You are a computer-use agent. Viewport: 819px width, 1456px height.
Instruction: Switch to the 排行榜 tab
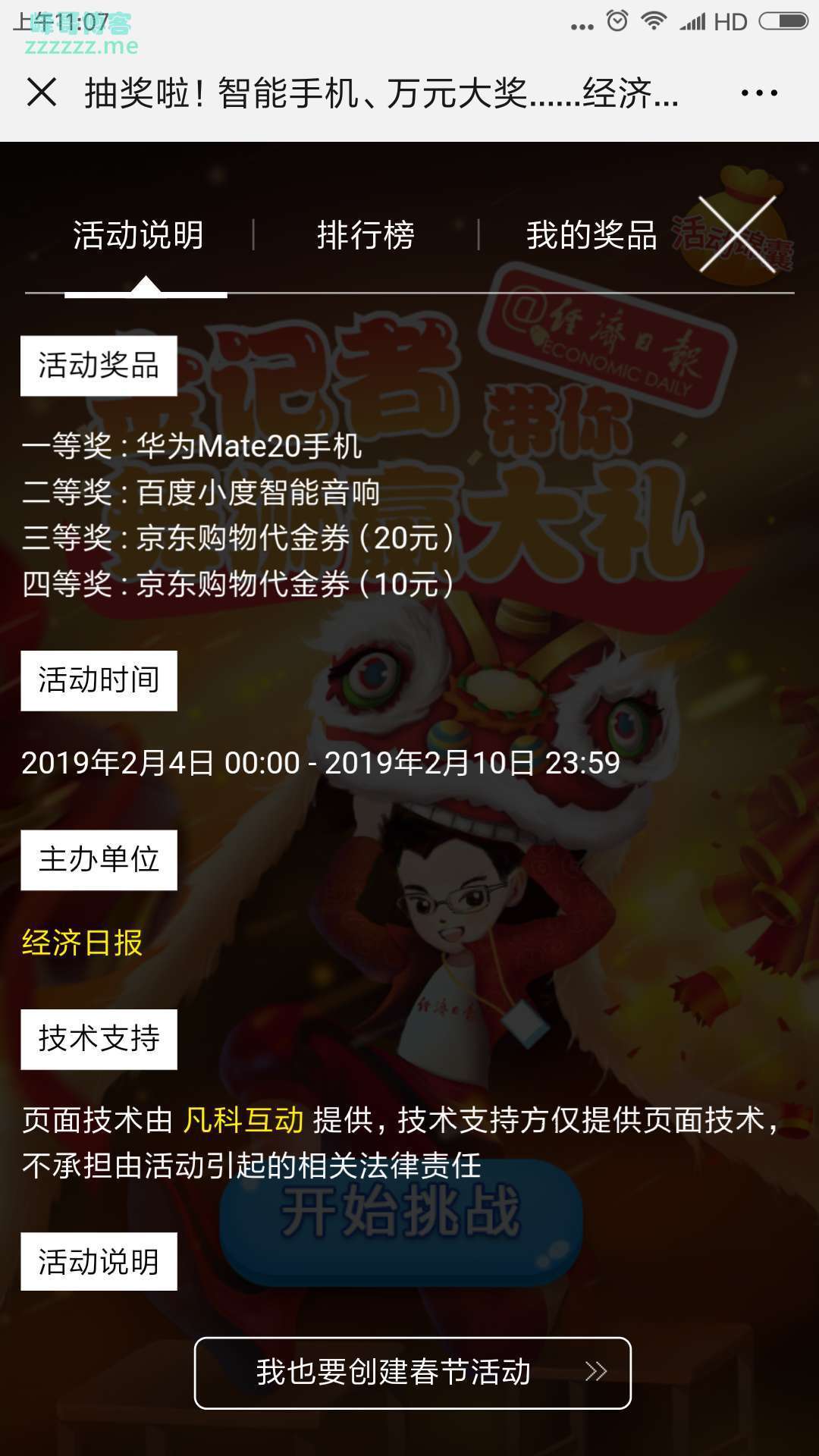366,235
